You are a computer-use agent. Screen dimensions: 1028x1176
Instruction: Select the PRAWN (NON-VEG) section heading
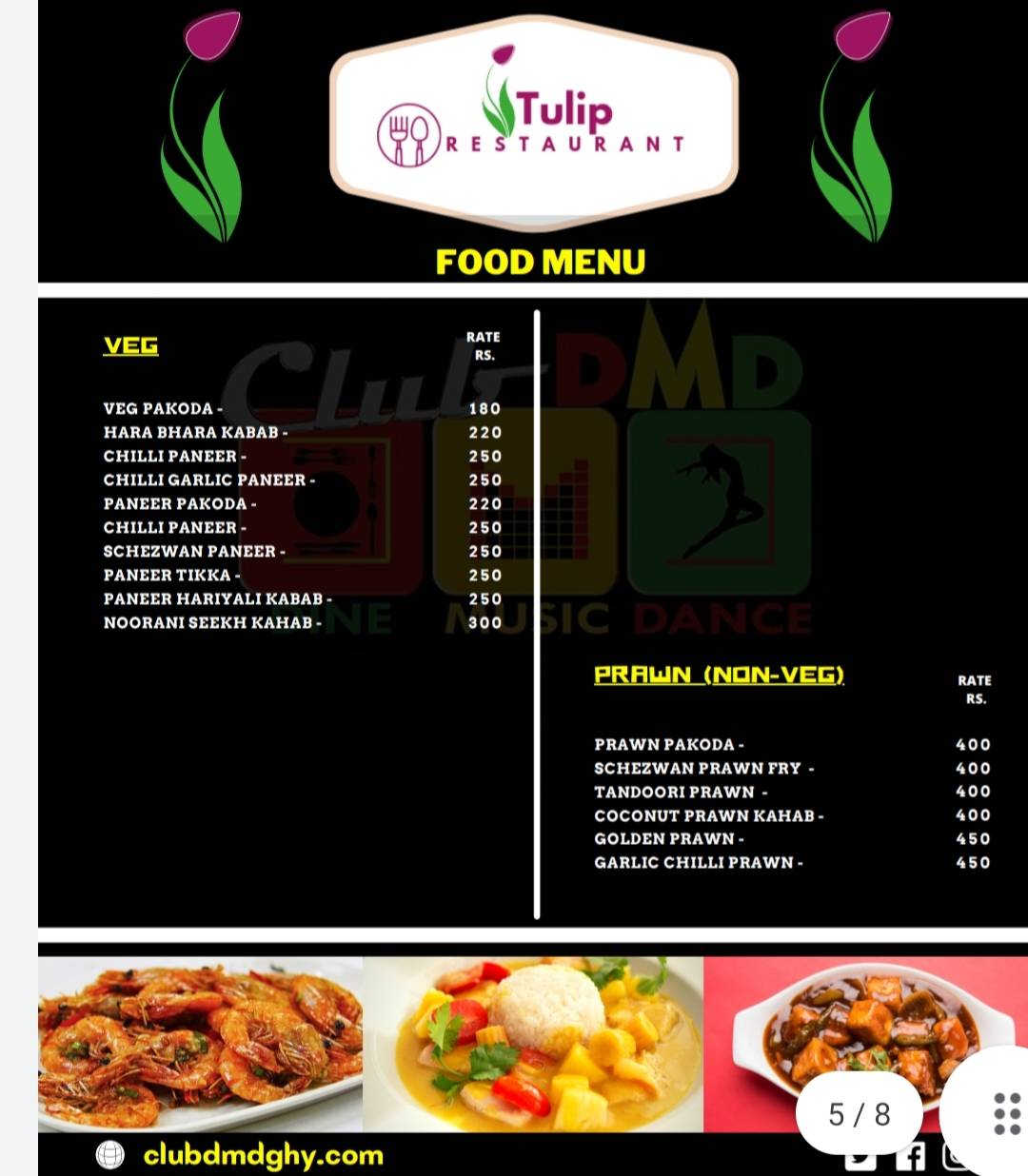(x=721, y=674)
